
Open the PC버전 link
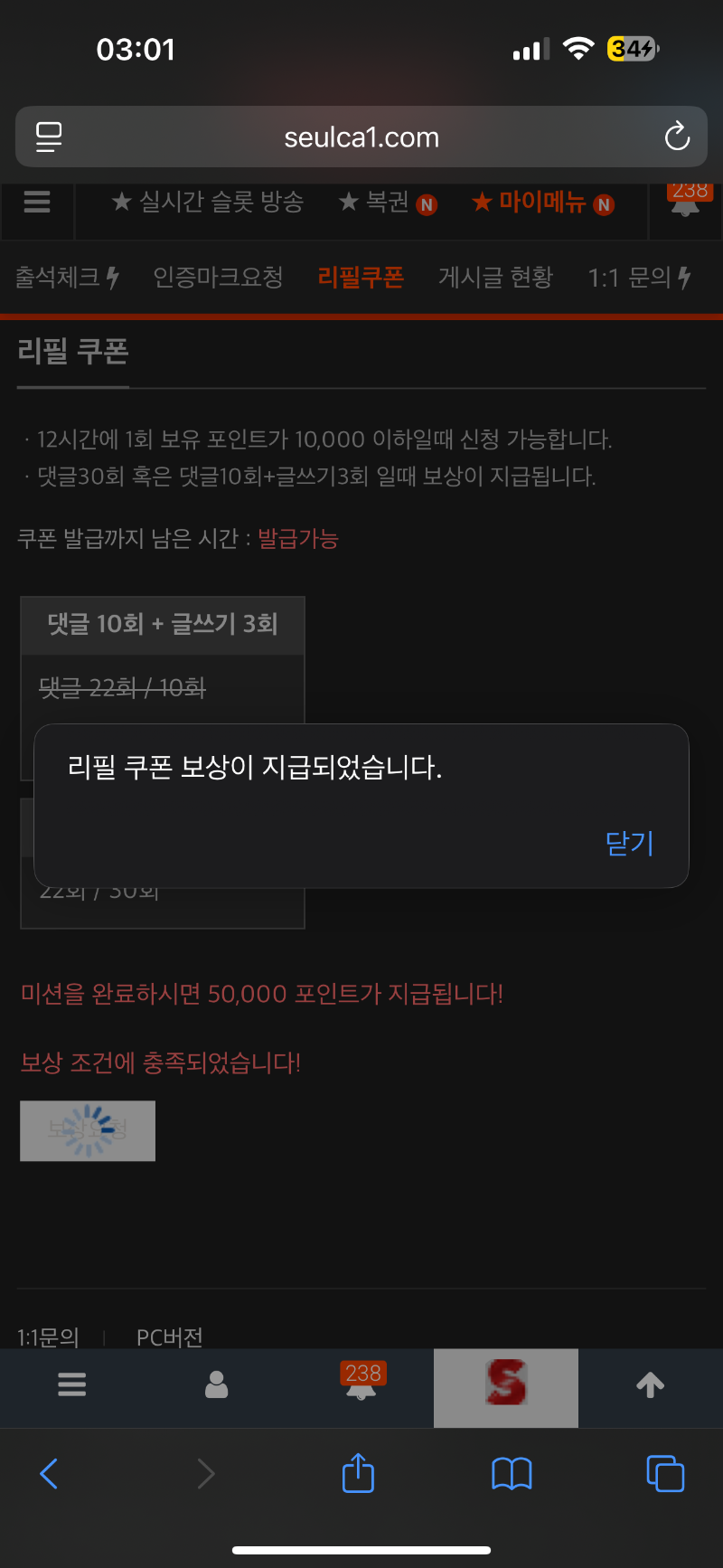click(x=169, y=1337)
